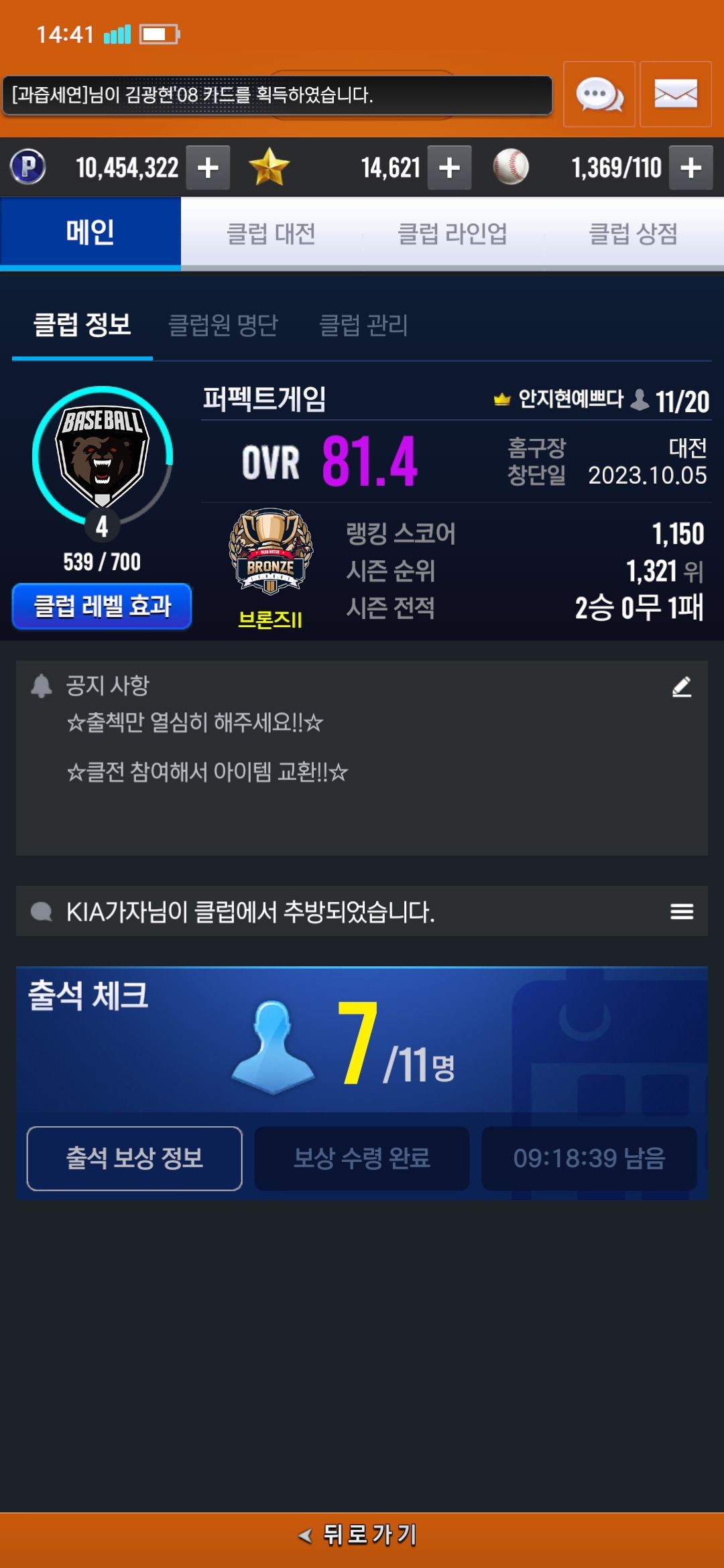
Task: Select the 메인 tab
Action: point(90,233)
